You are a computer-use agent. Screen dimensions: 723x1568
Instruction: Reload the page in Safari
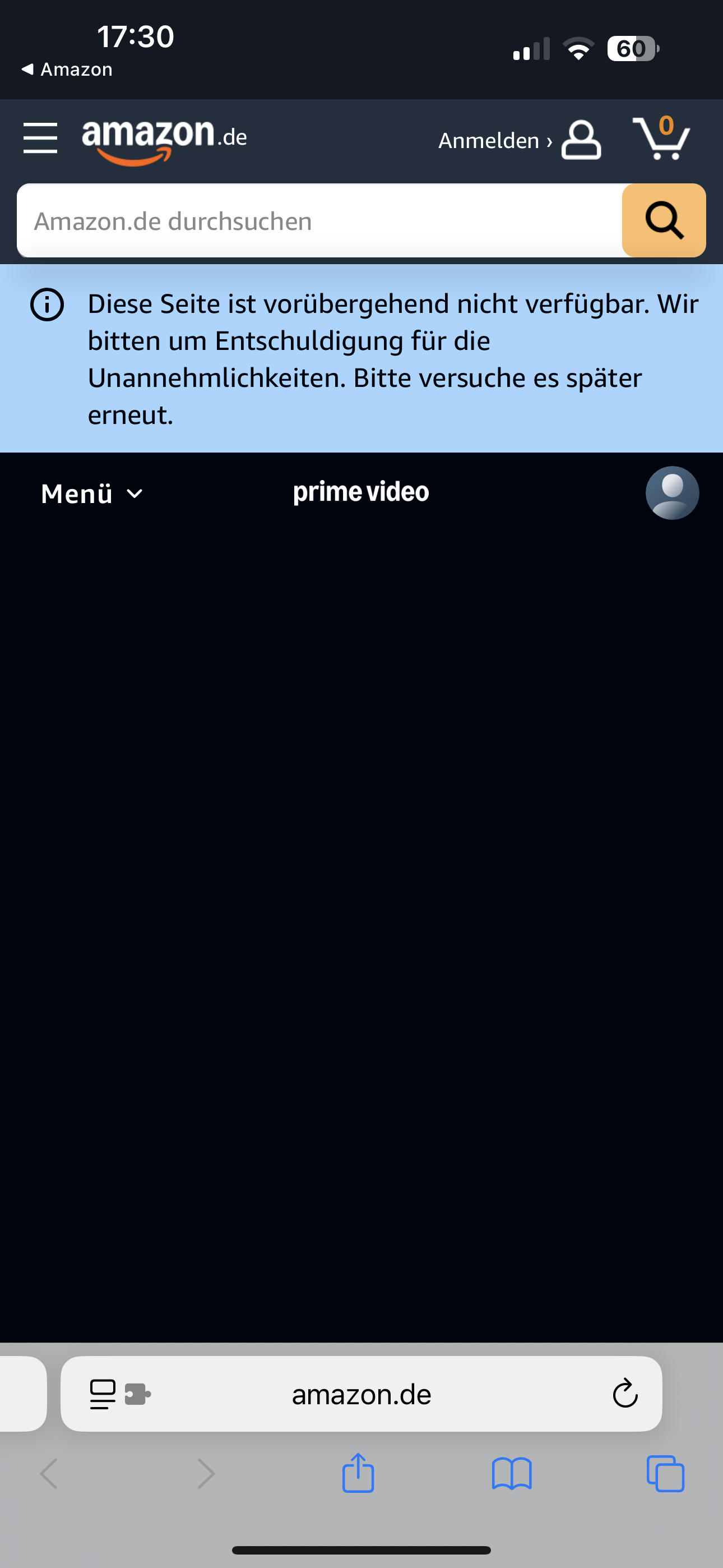pos(624,1394)
